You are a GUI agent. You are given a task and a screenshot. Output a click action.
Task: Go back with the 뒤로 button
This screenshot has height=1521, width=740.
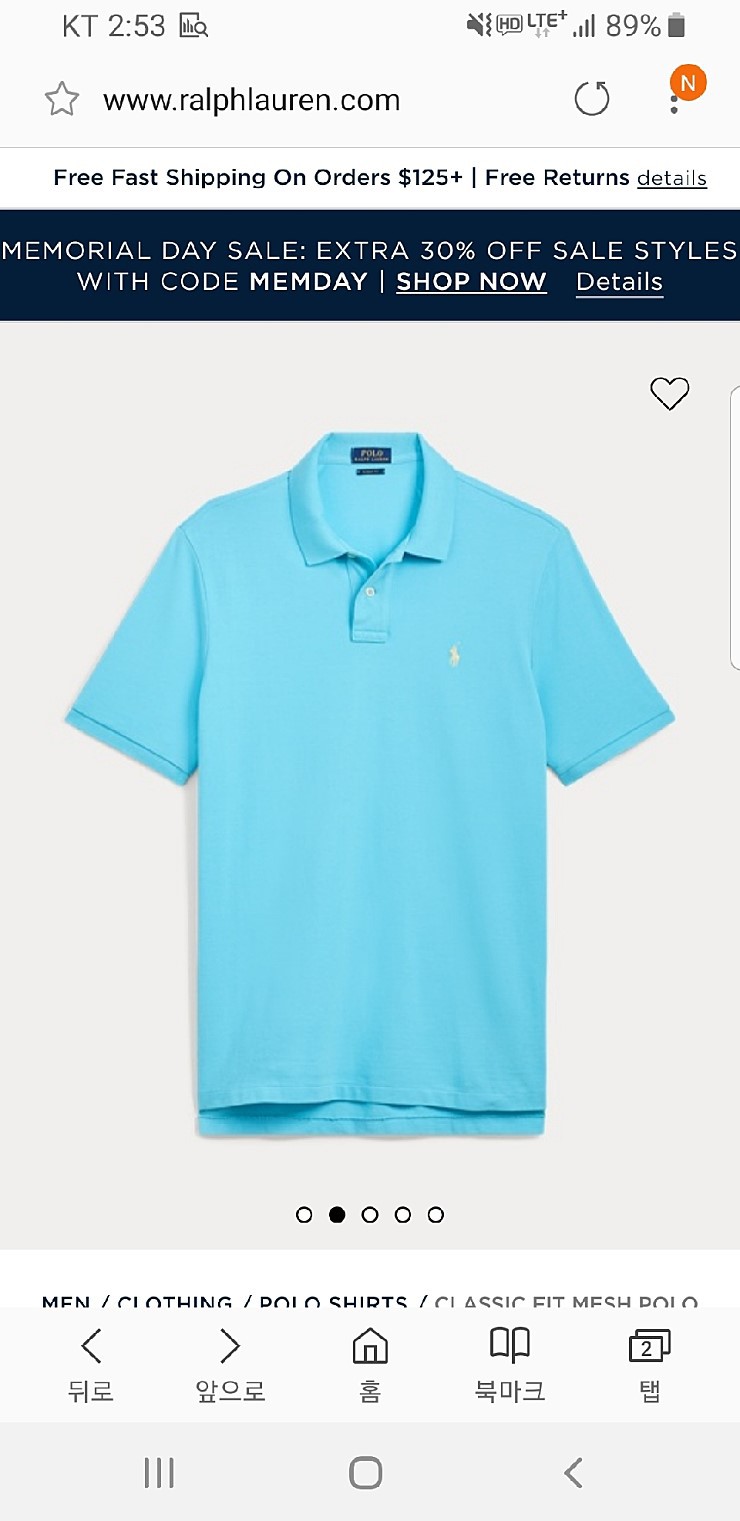point(91,1364)
